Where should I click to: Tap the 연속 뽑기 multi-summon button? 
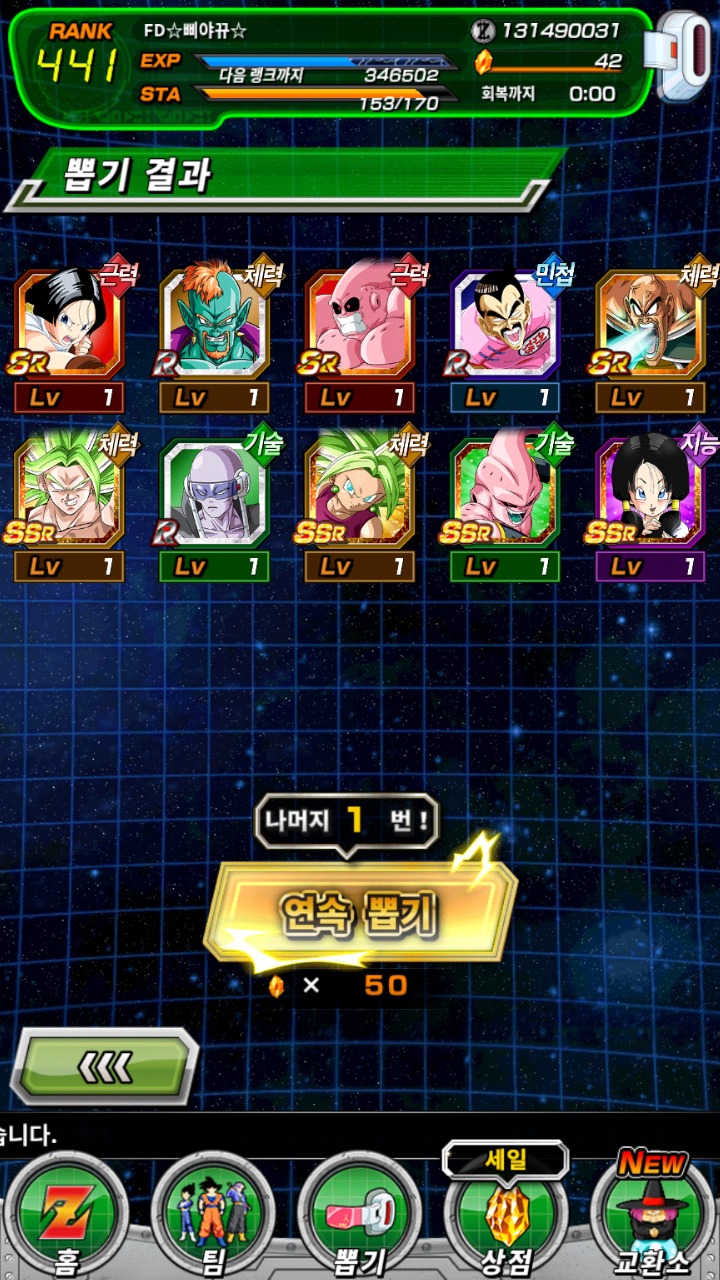(x=360, y=911)
